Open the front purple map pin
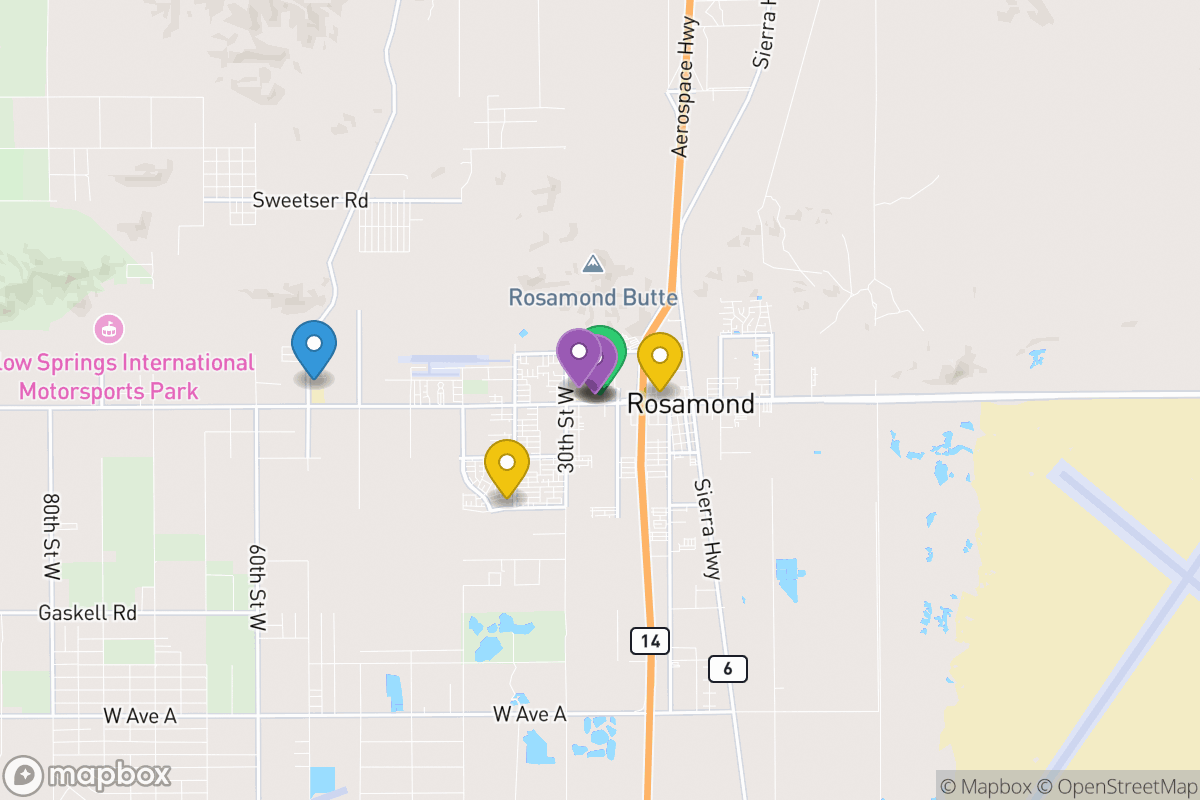The width and height of the screenshot is (1200, 800). [x=577, y=353]
